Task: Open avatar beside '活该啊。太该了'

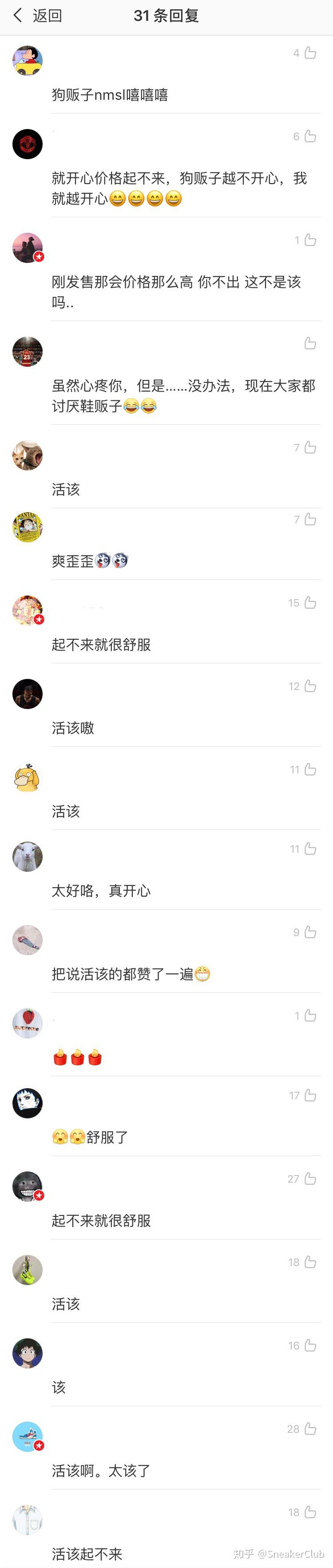Action: click(x=28, y=1437)
